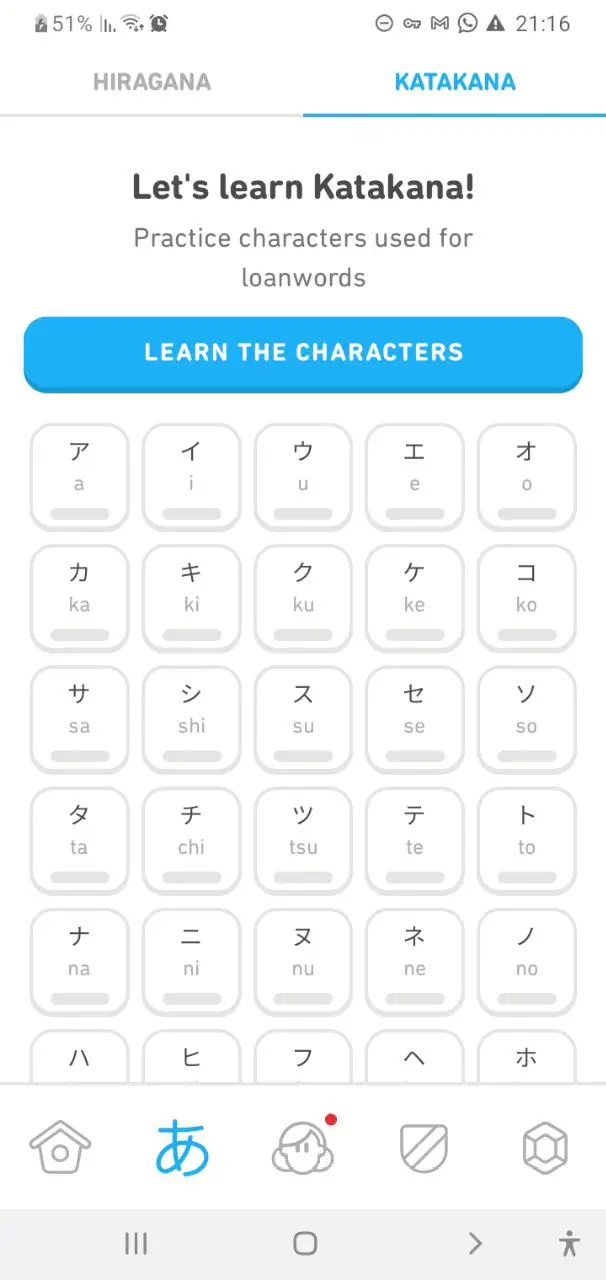606x1280 pixels.
Task: Open the ト (to) character tile
Action: click(x=526, y=840)
